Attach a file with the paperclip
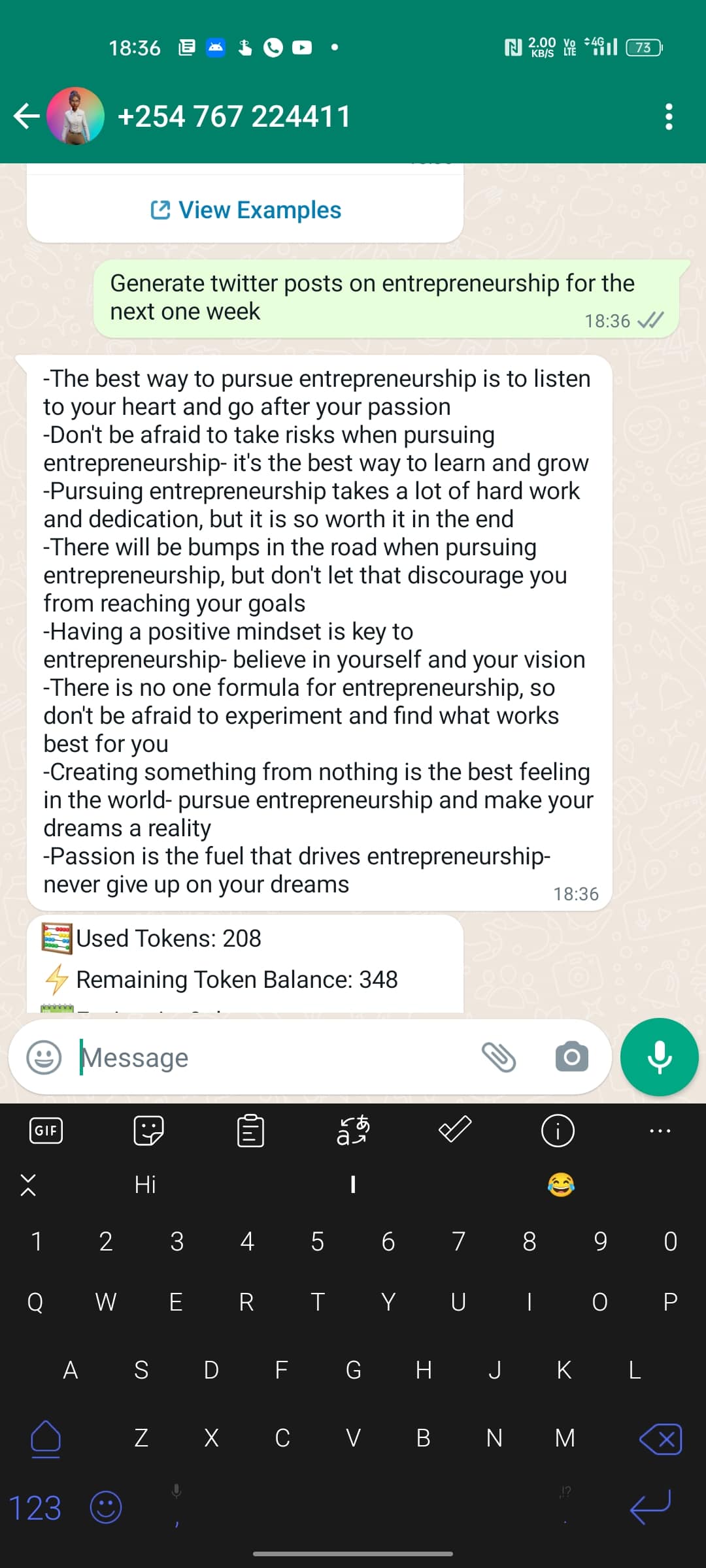Screen dimensions: 706x1568 coord(499,1057)
